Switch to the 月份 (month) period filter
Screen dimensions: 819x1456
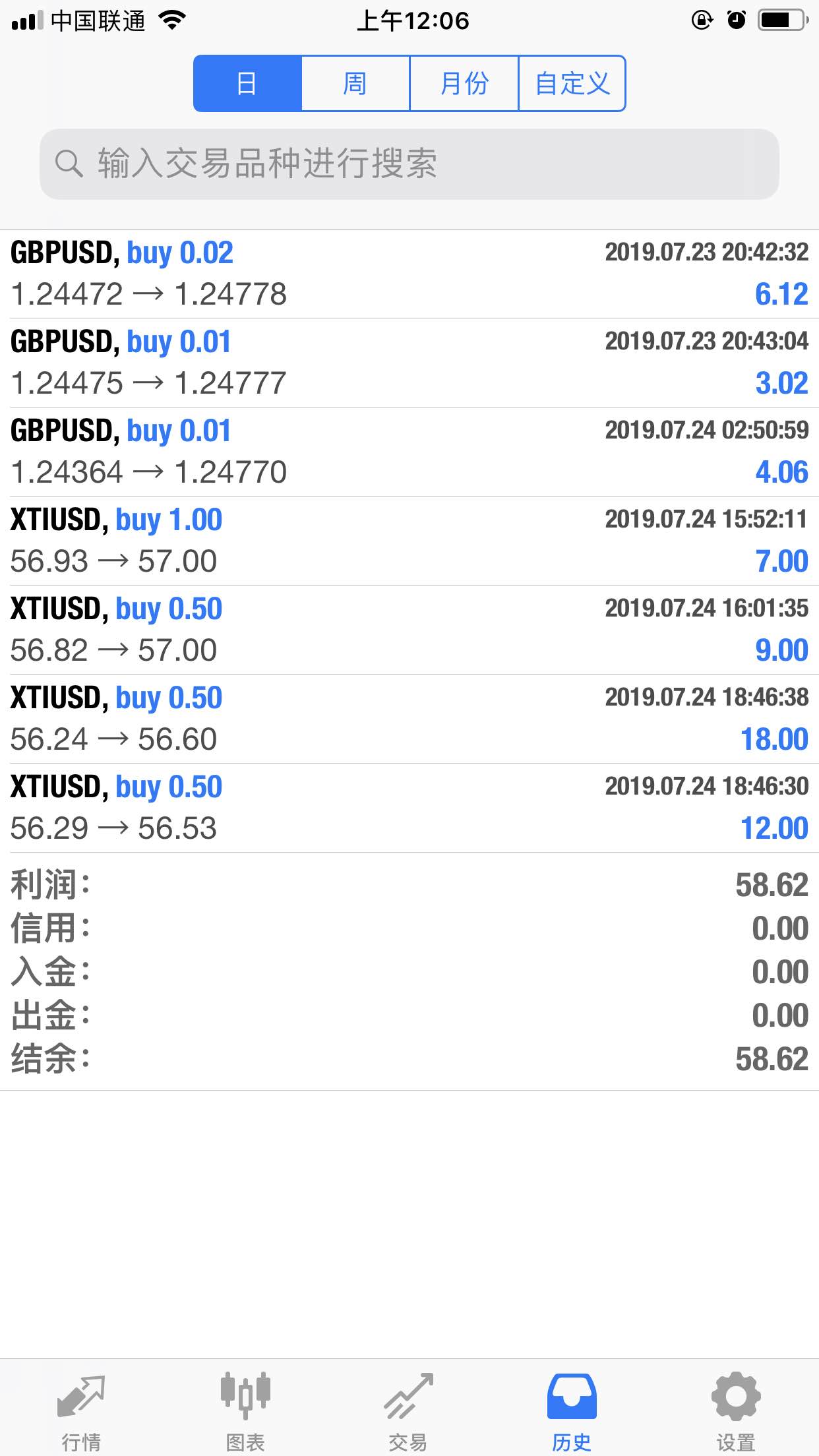pos(464,84)
